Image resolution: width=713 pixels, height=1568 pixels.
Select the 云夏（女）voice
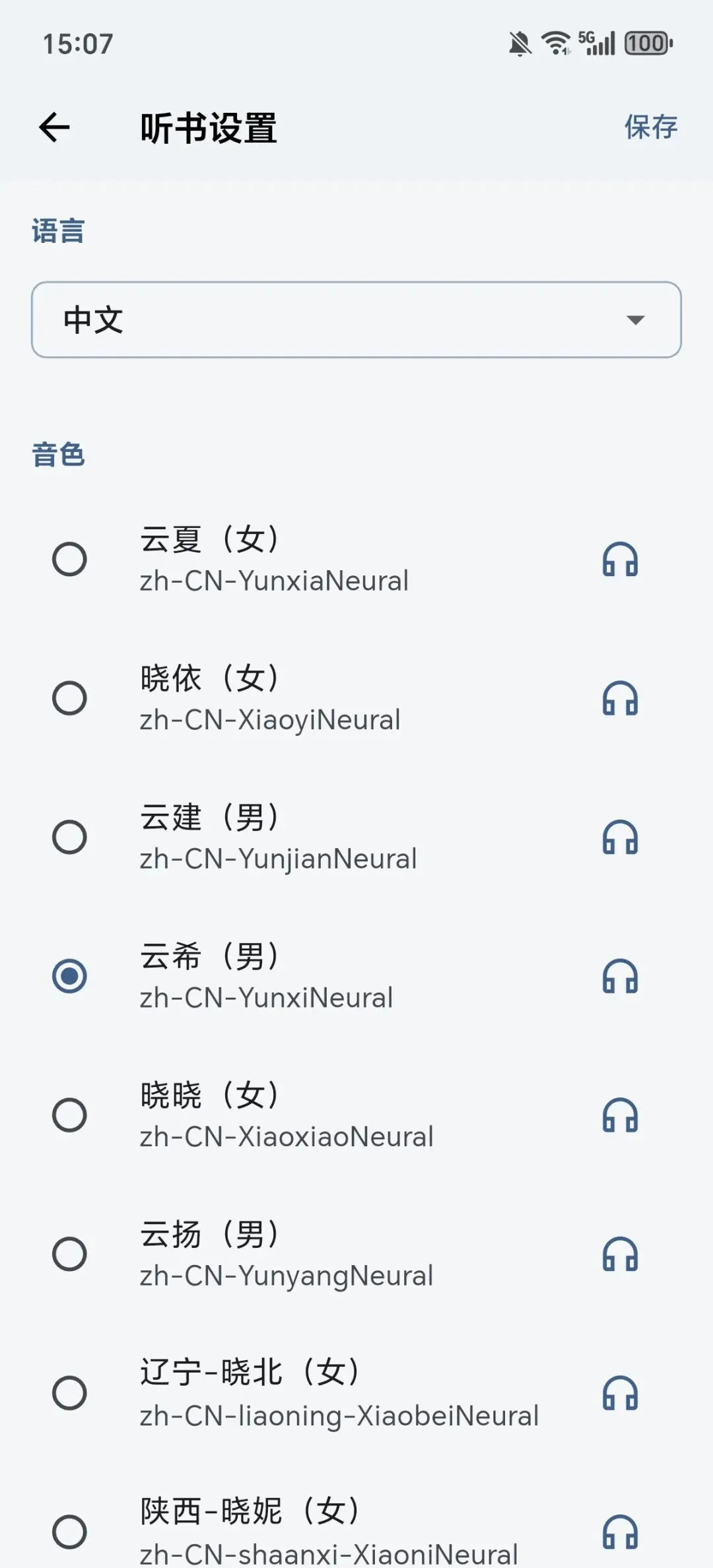click(x=69, y=559)
